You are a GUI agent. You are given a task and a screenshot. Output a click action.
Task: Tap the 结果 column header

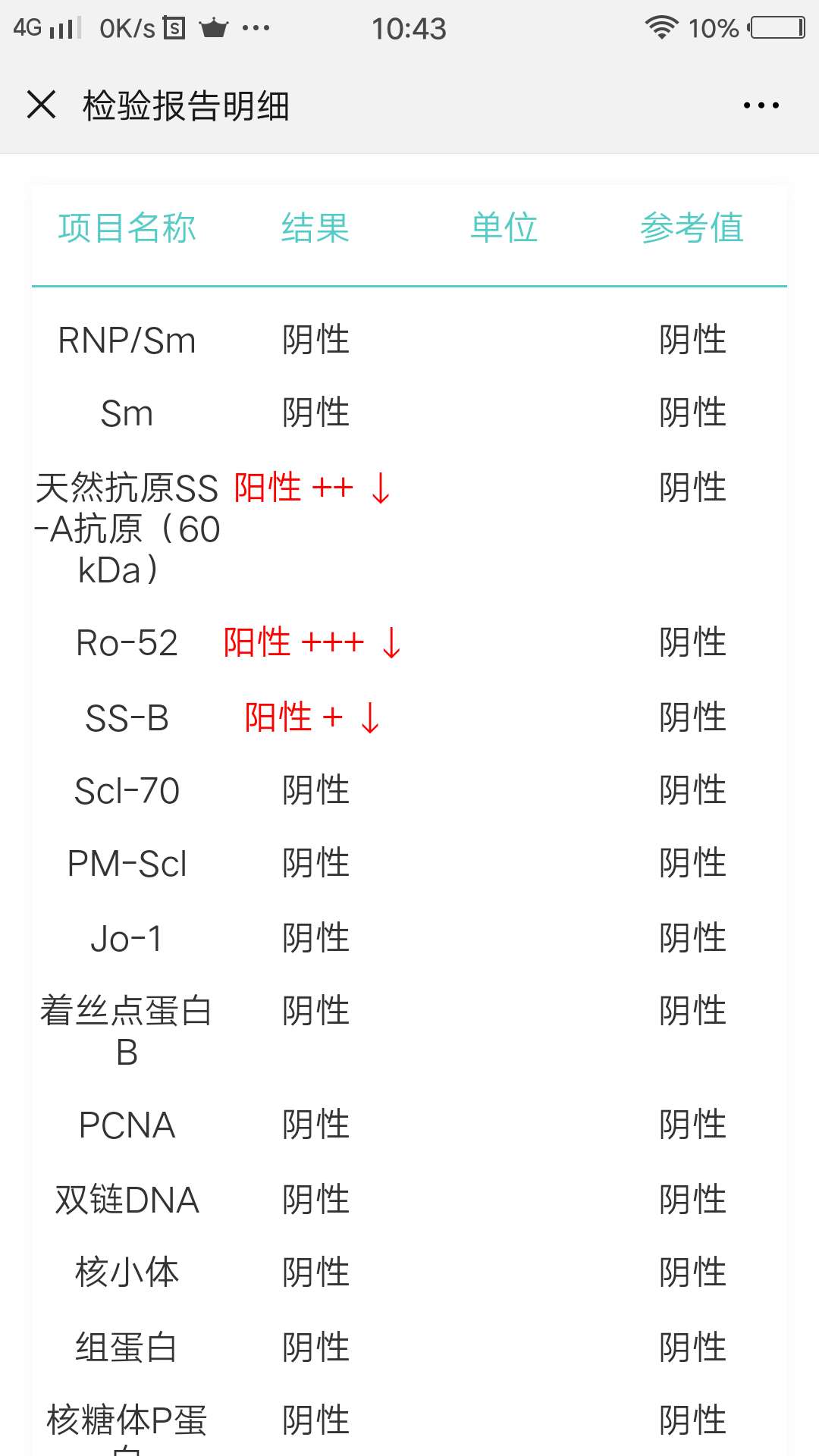(314, 227)
